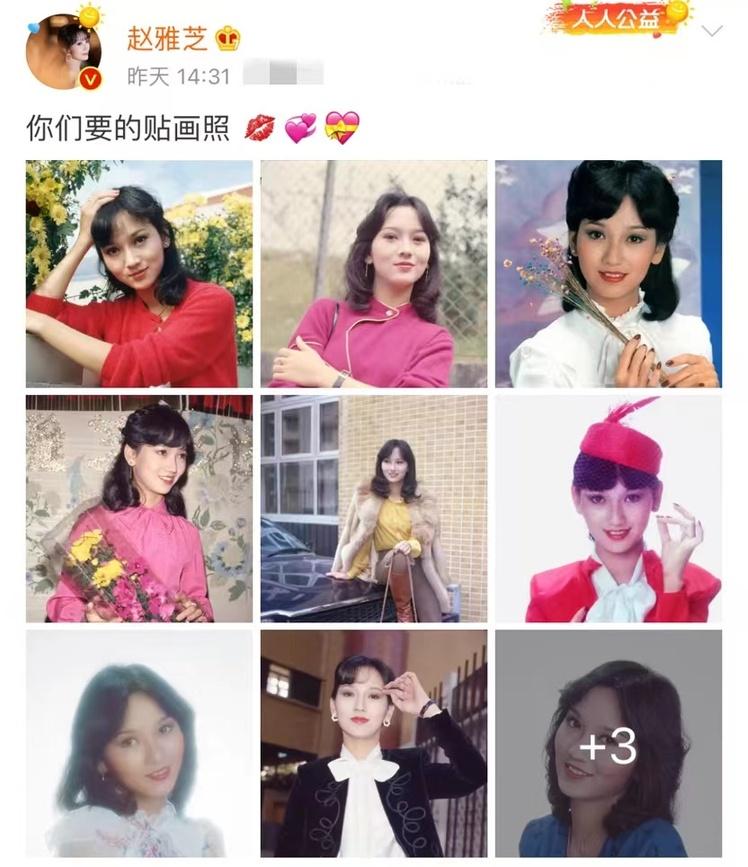This screenshot has width=748, height=867.
Task: Expand the post options chevron
Action: (712, 31)
